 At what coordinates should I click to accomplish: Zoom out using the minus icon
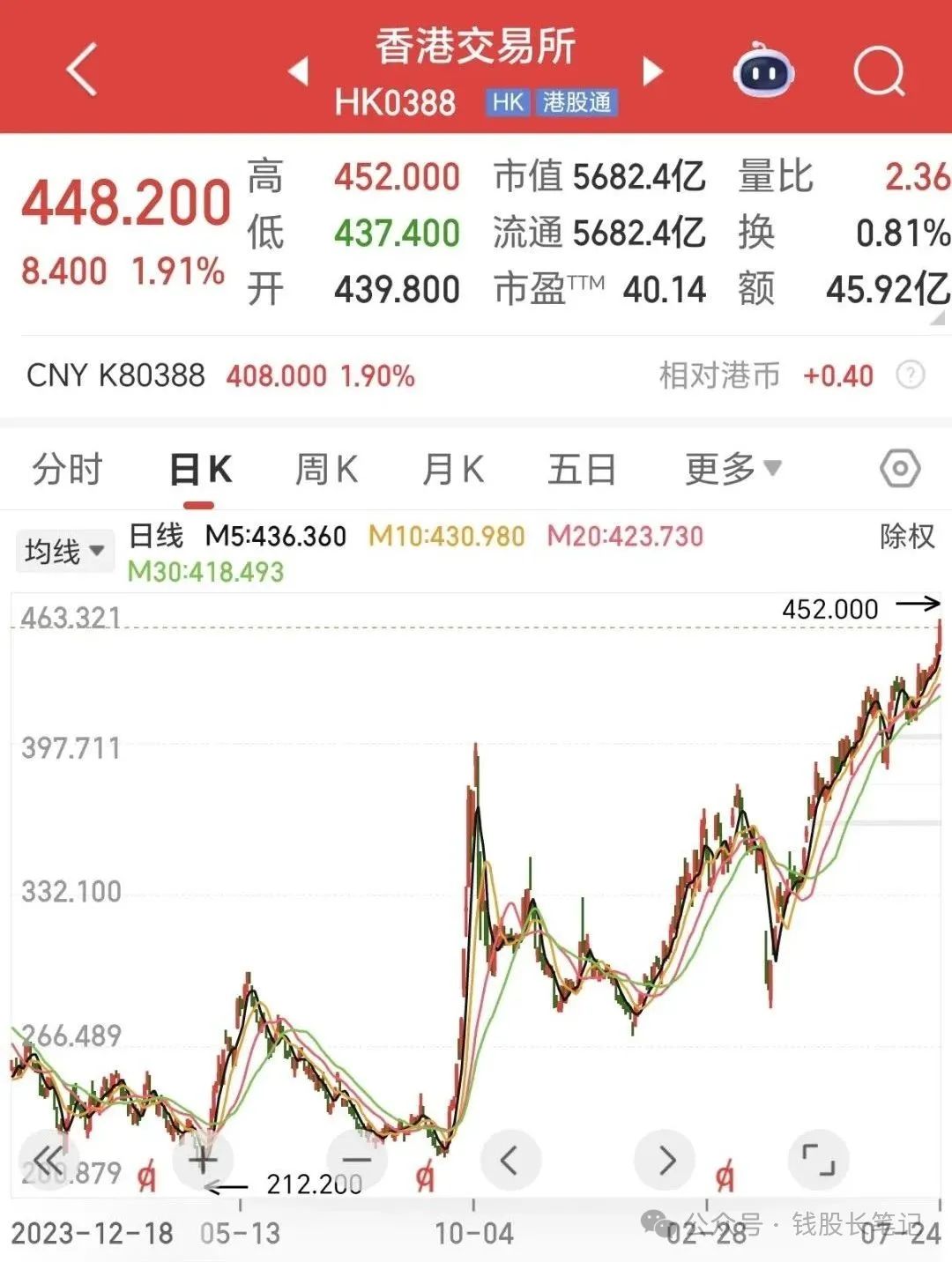(x=356, y=1160)
